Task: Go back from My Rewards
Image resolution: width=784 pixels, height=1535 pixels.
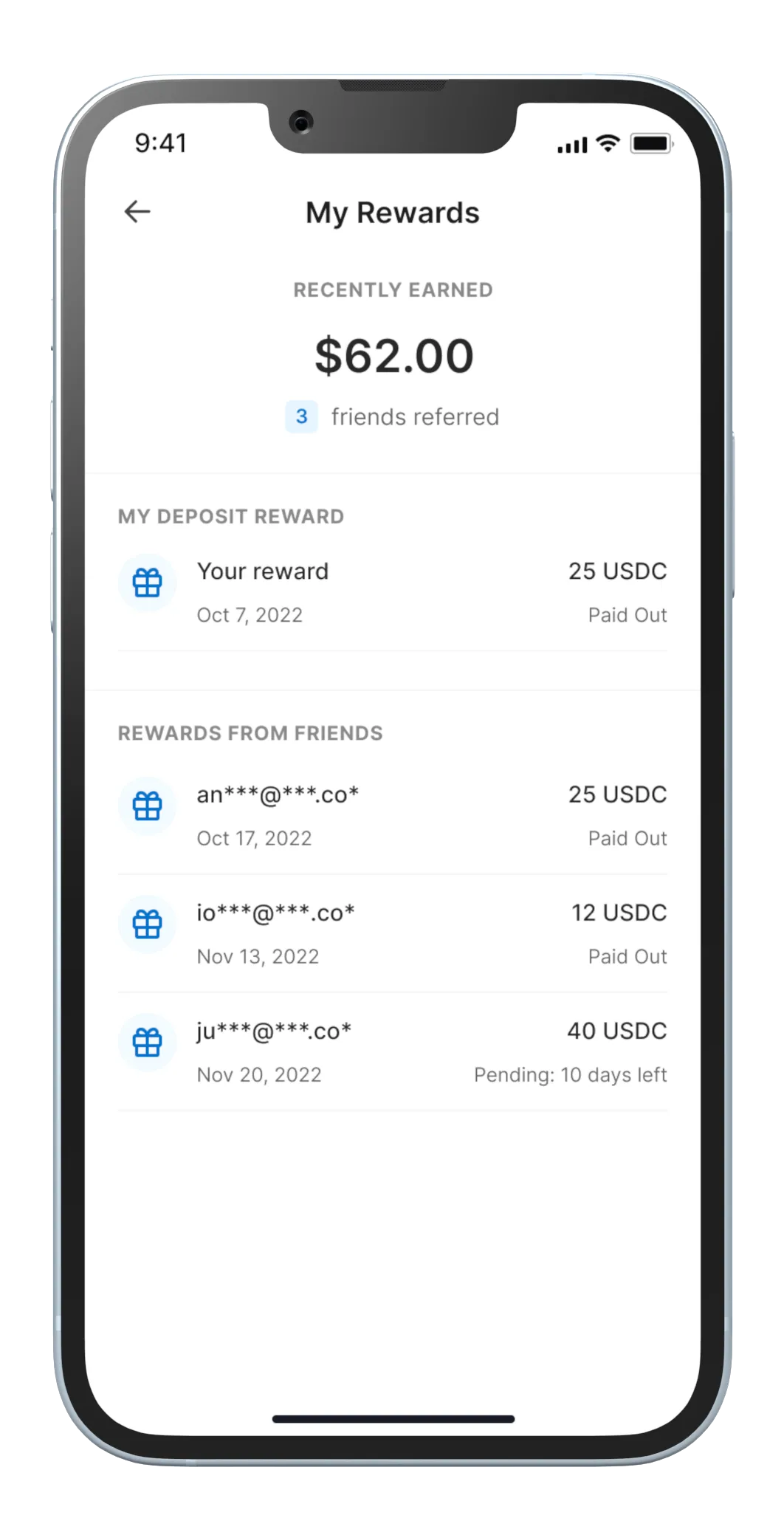Action: [x=137, y=212]
